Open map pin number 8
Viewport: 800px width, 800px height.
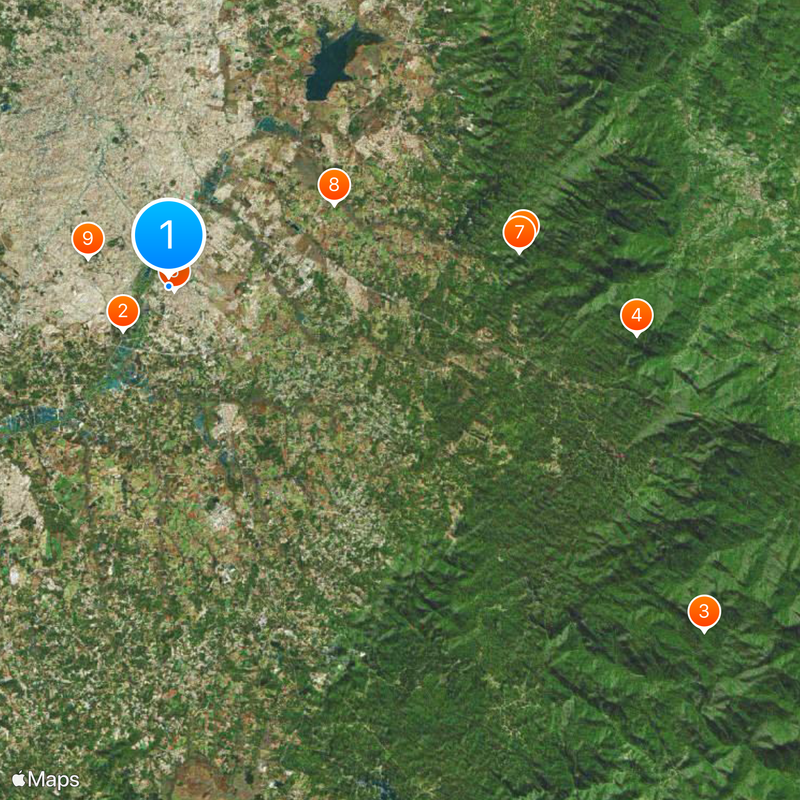coord(333,184)
